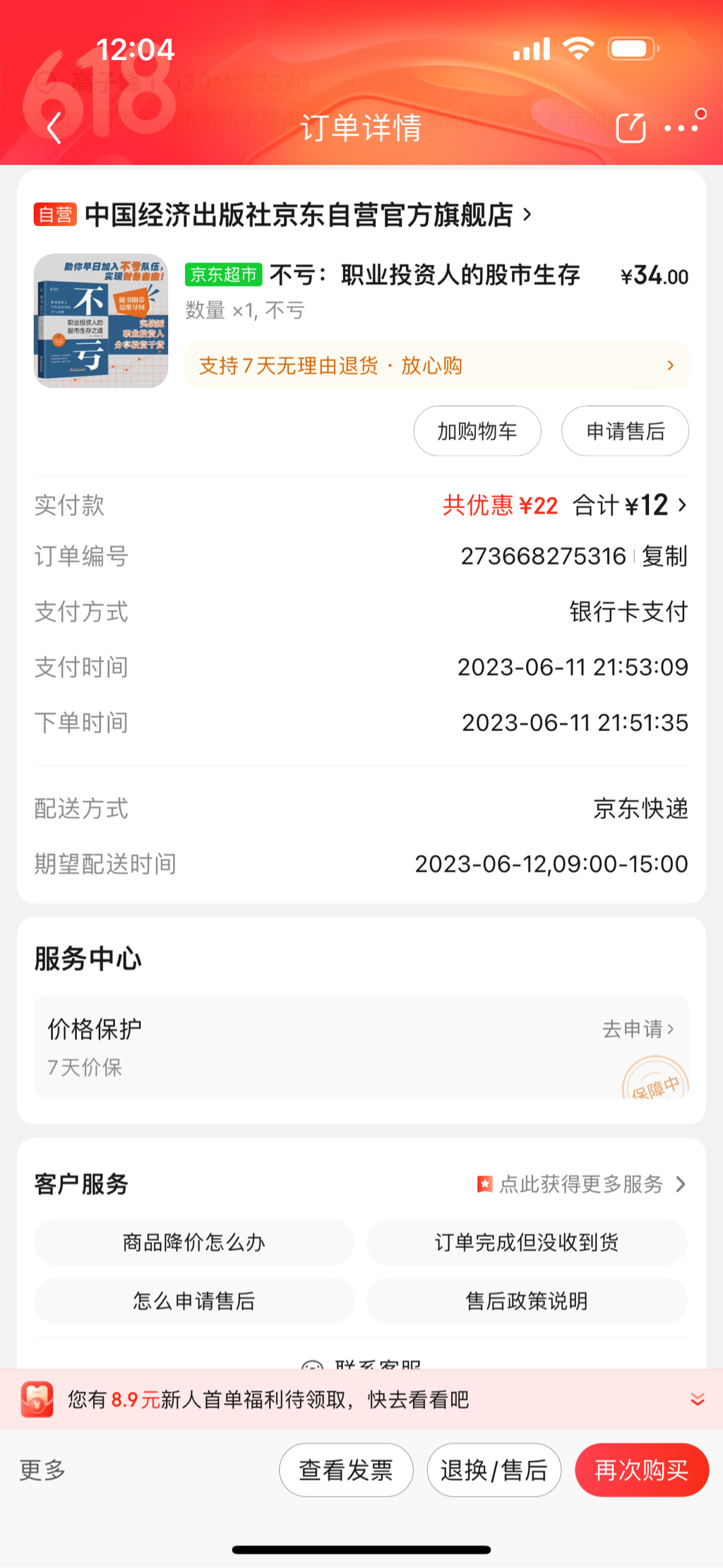This screenshot has height=1568, width=723.
Task: Tap the 加购物车 button
Action: click(x=477, y=431)
